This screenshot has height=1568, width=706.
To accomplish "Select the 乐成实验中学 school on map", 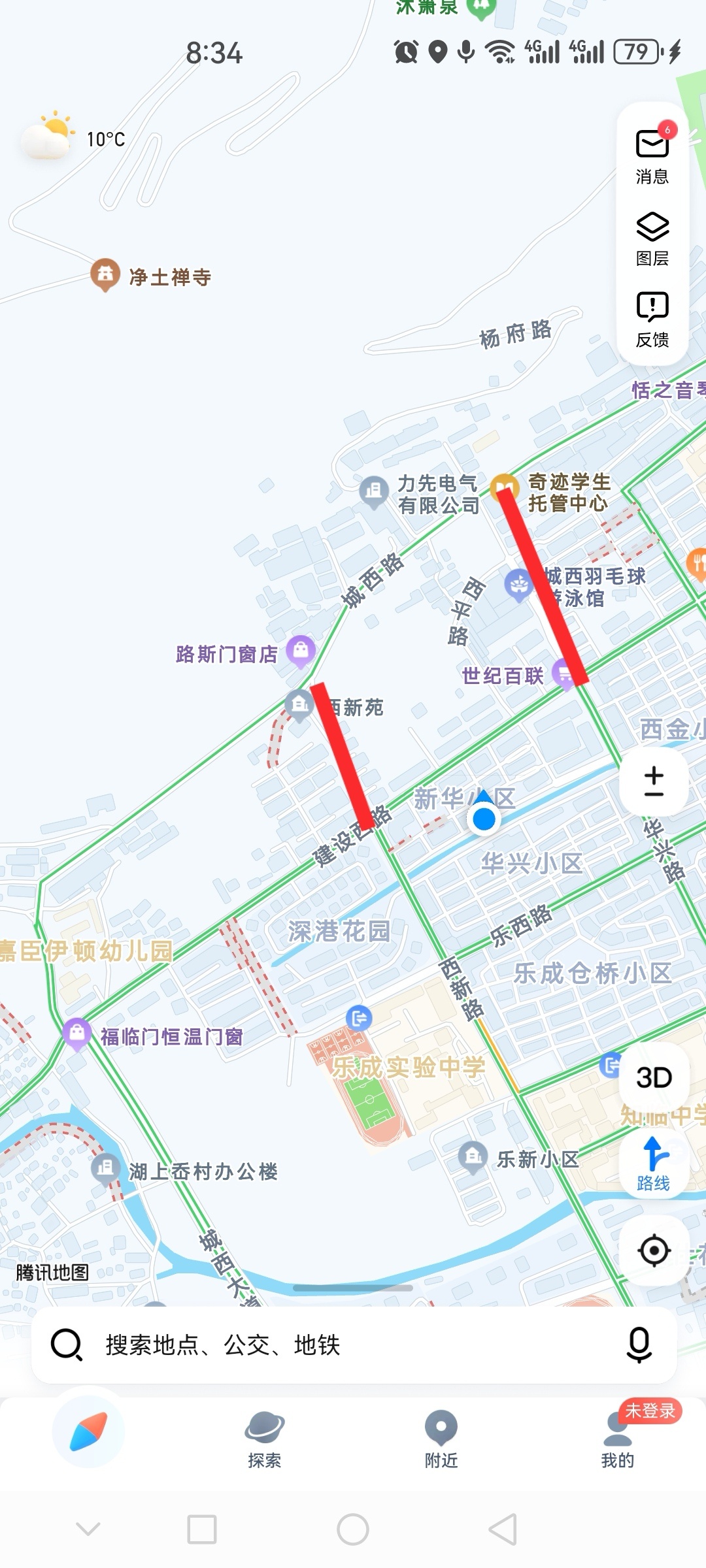I will [408, 1068].
